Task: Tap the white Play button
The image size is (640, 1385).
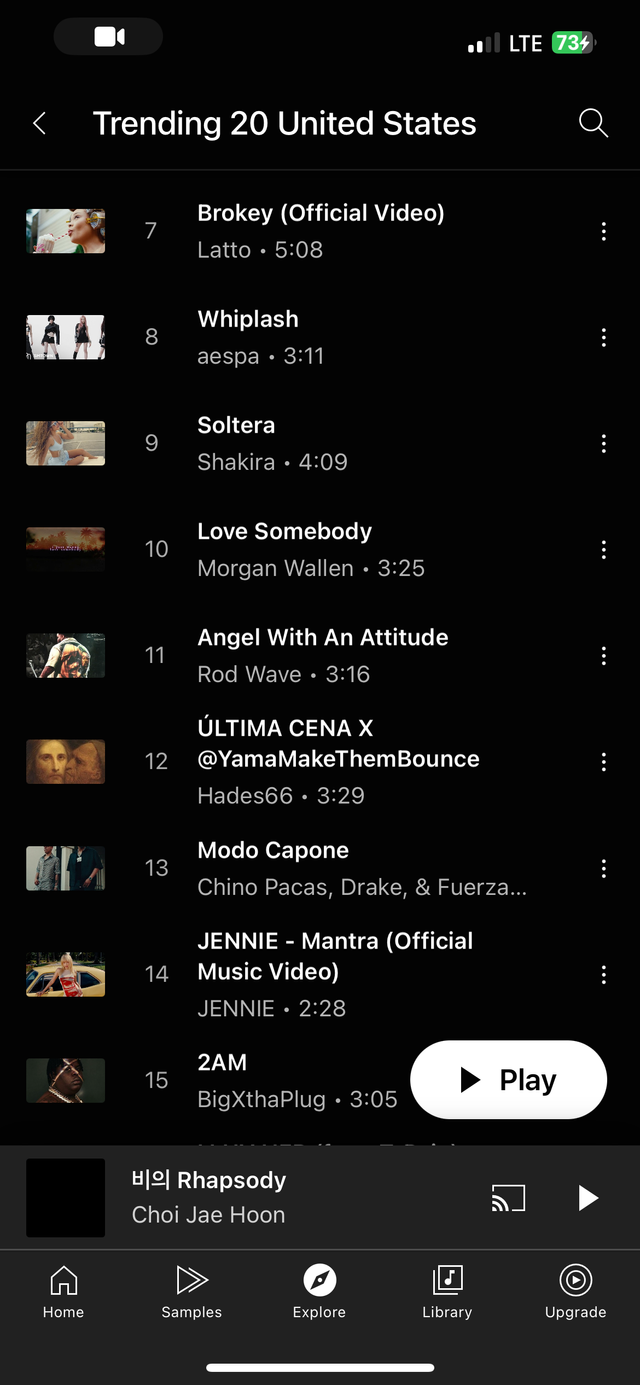Action: point(508,1080)
